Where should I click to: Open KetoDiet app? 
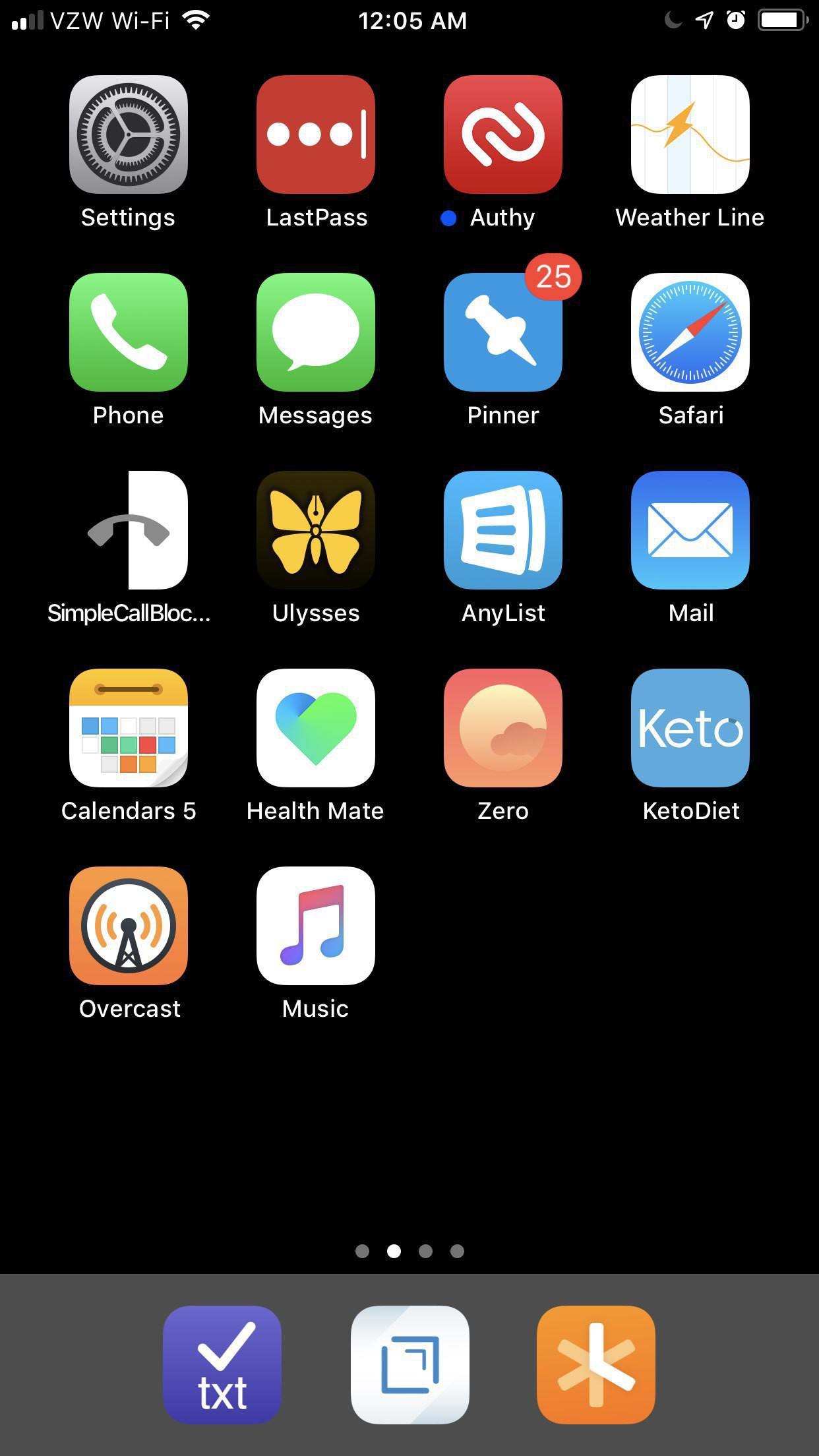(690, 728)
